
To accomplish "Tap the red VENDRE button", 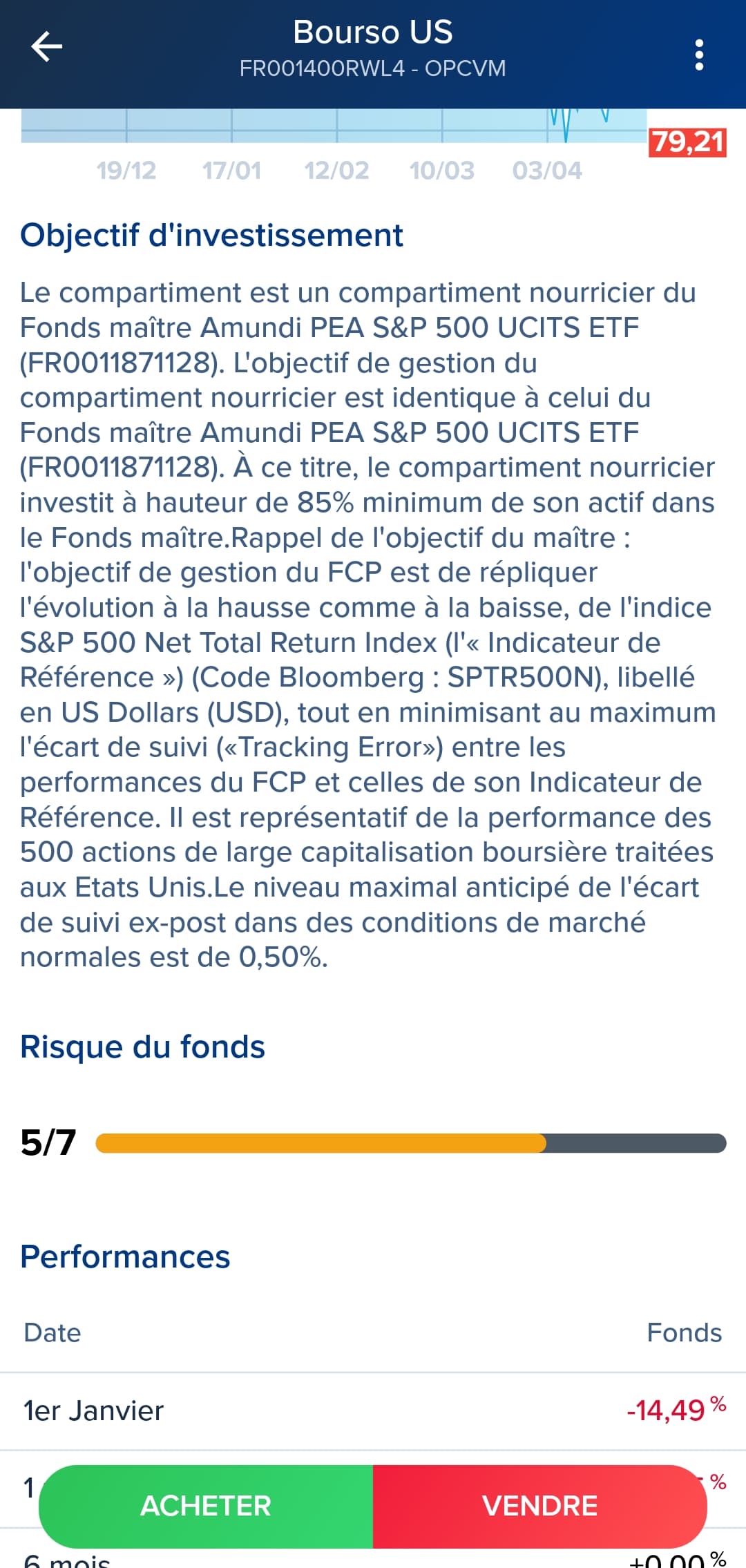I will click(x=540, y=1506).
